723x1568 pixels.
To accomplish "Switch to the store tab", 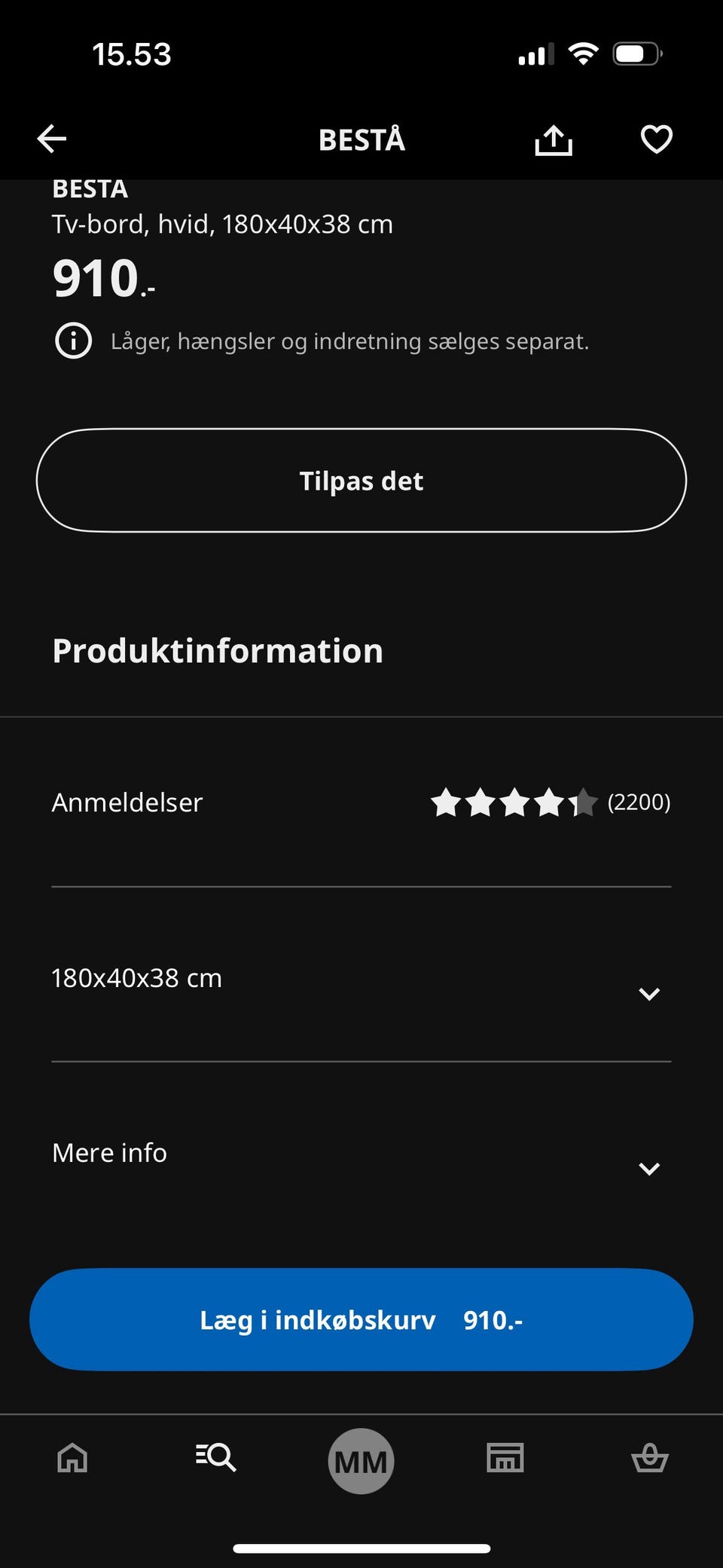I will [505, 1458].
